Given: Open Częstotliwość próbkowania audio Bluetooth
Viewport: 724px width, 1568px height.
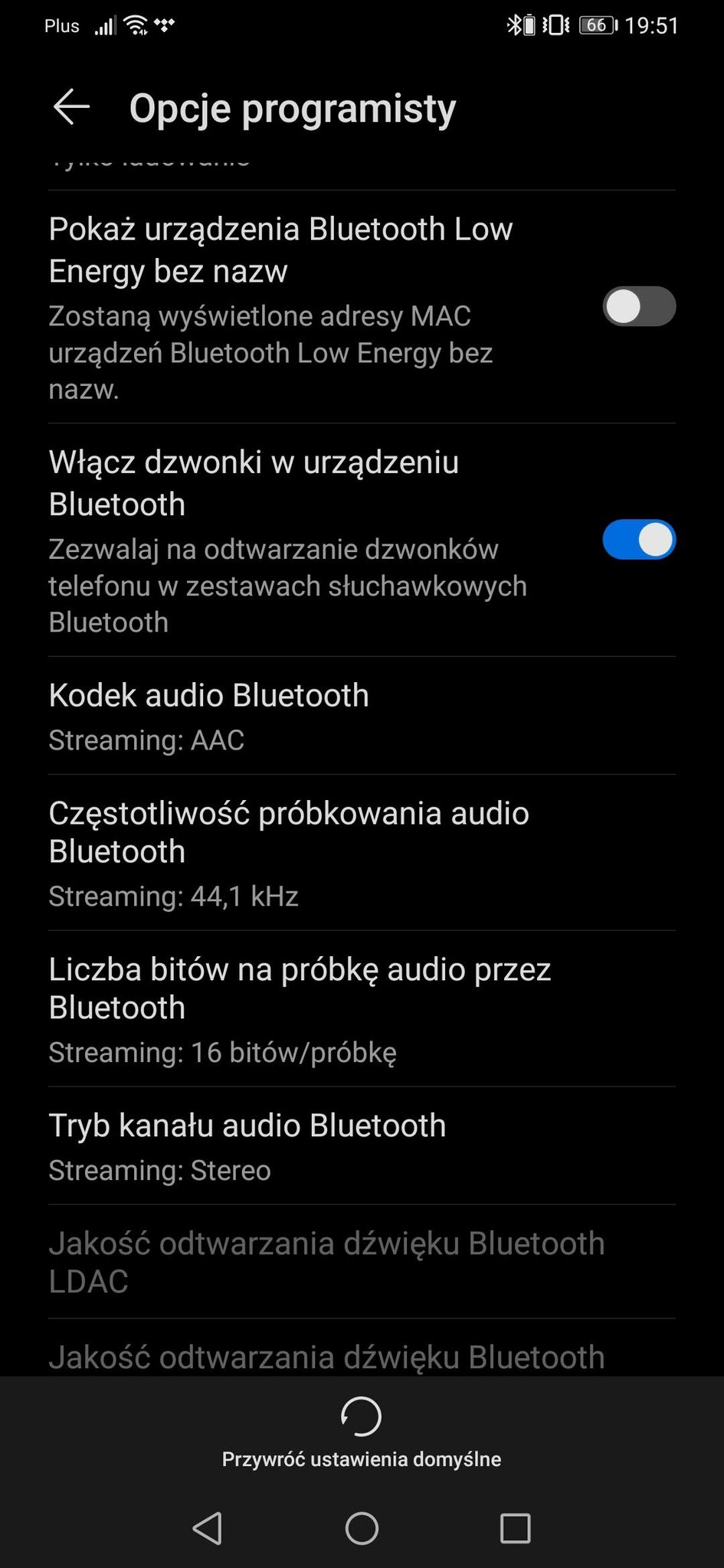Looking at the screenshot, I should click(362, 853).
